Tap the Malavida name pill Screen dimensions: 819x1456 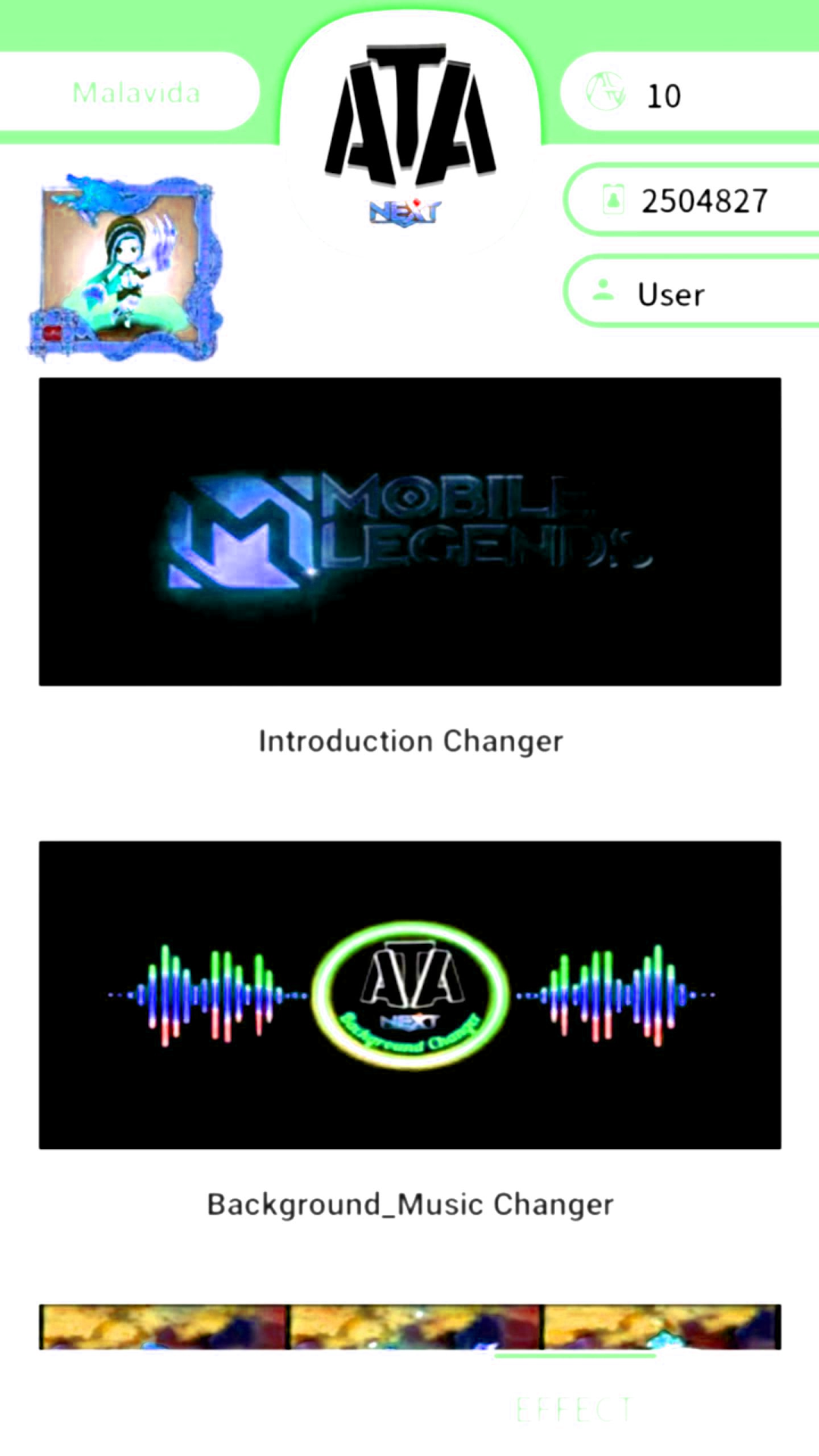(x=136, y=93)
